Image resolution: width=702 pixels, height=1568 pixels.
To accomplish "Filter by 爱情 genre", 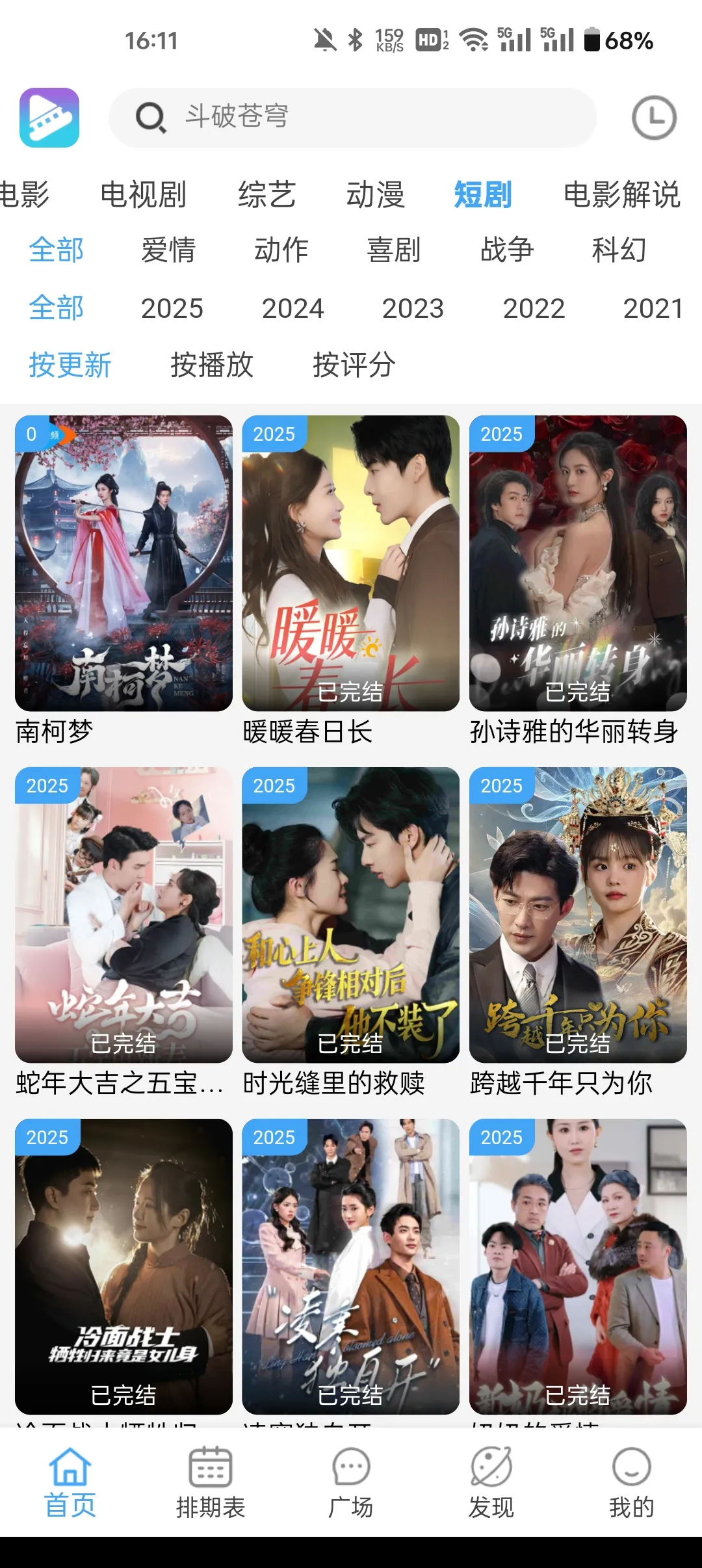I will tap(168, 250).
